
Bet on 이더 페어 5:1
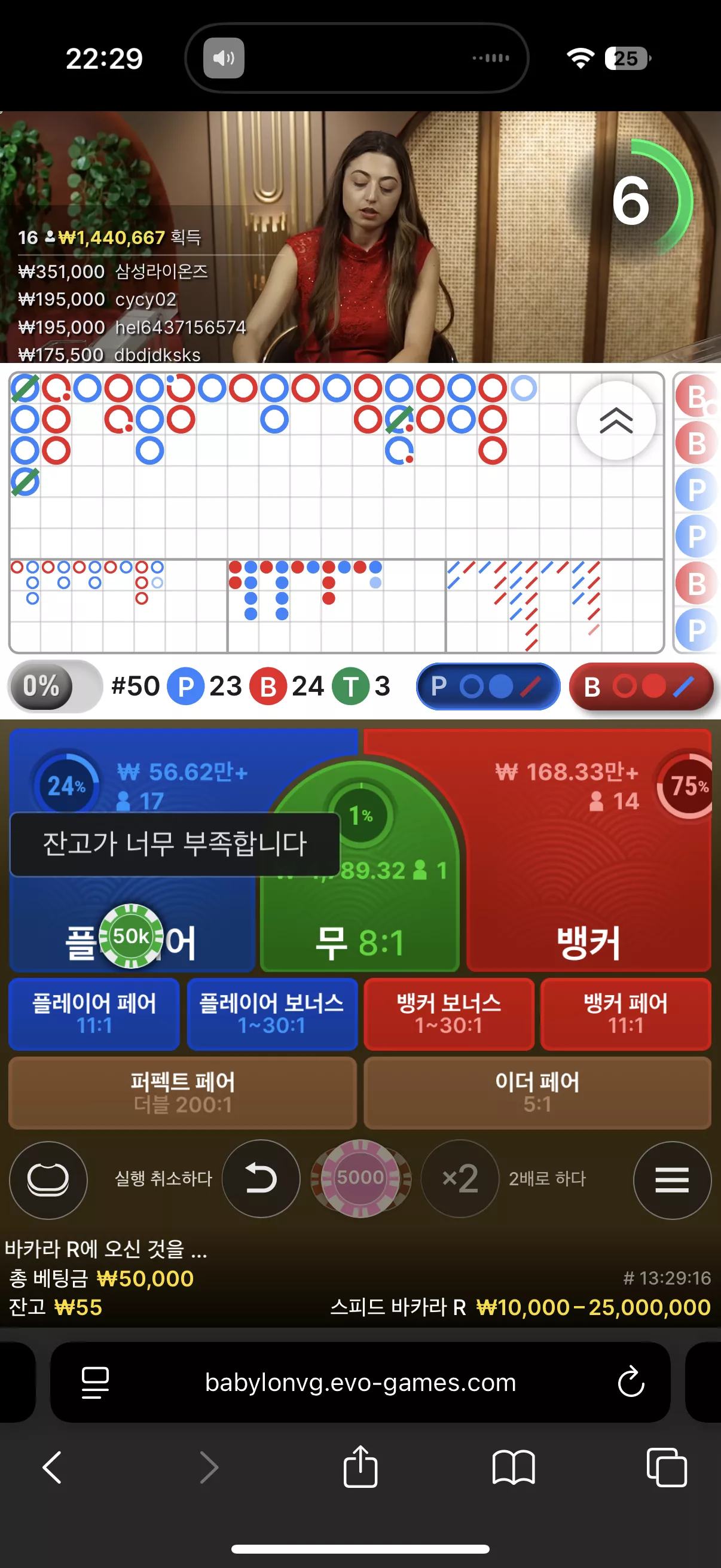[537, 1093]
